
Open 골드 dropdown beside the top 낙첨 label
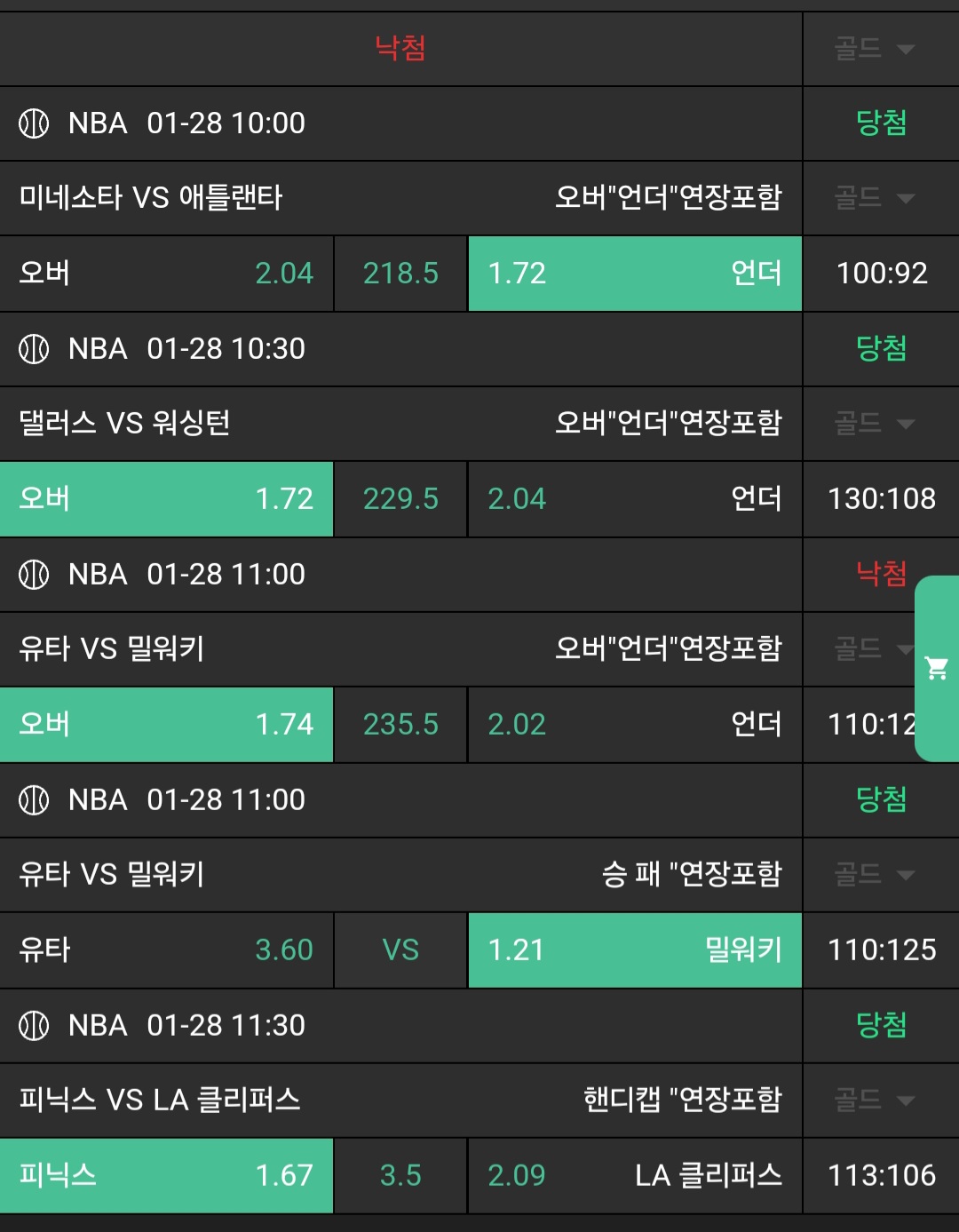click(875, 48)
